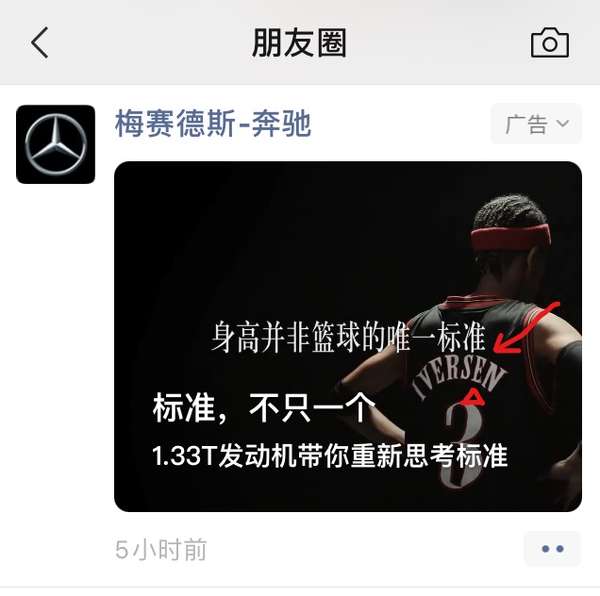Tap the 梅赛德斯-奔驰 account name

pyautogui.click(x=213, y=124)
